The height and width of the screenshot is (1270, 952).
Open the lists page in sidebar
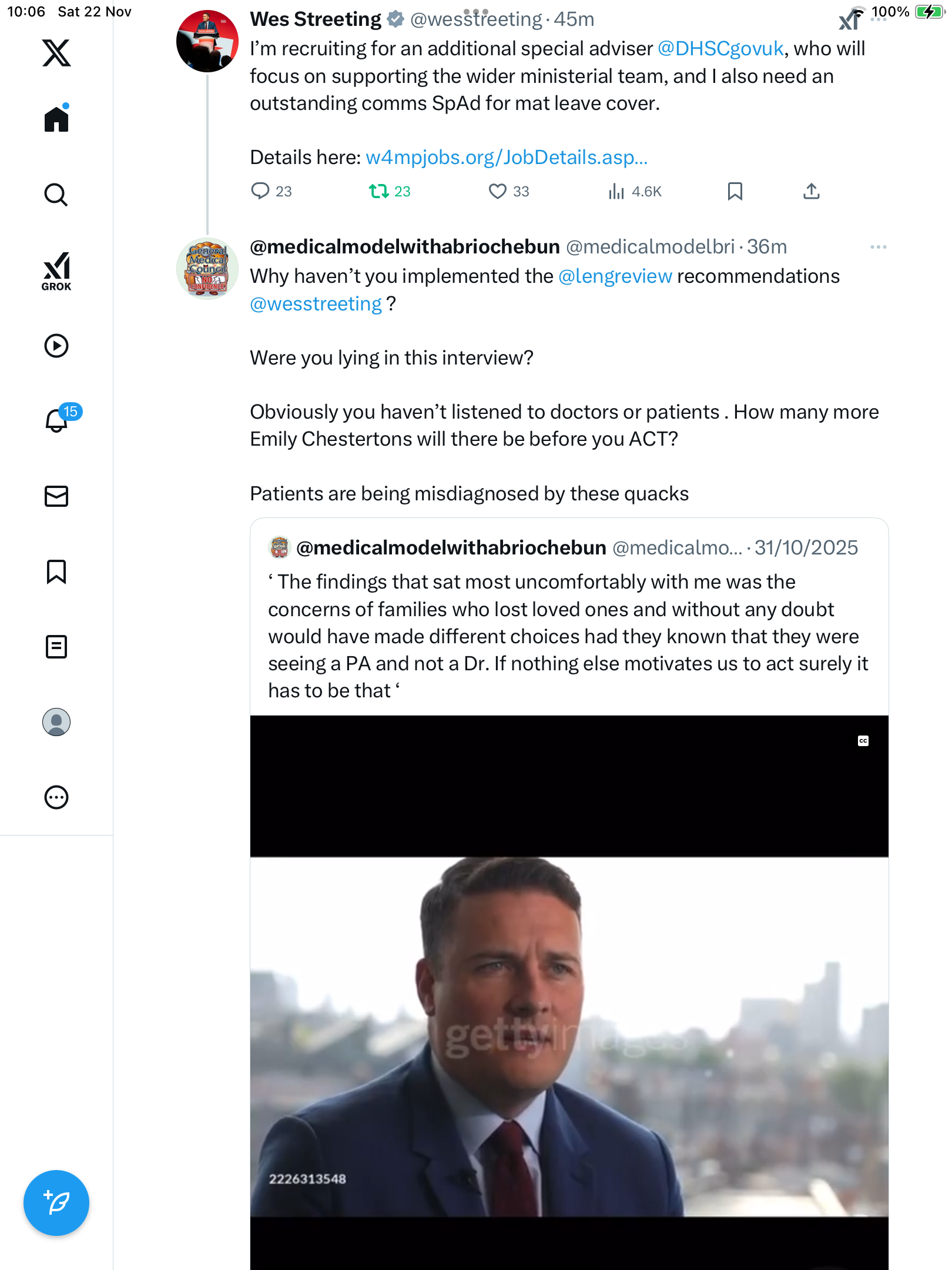tap(56, 647)
